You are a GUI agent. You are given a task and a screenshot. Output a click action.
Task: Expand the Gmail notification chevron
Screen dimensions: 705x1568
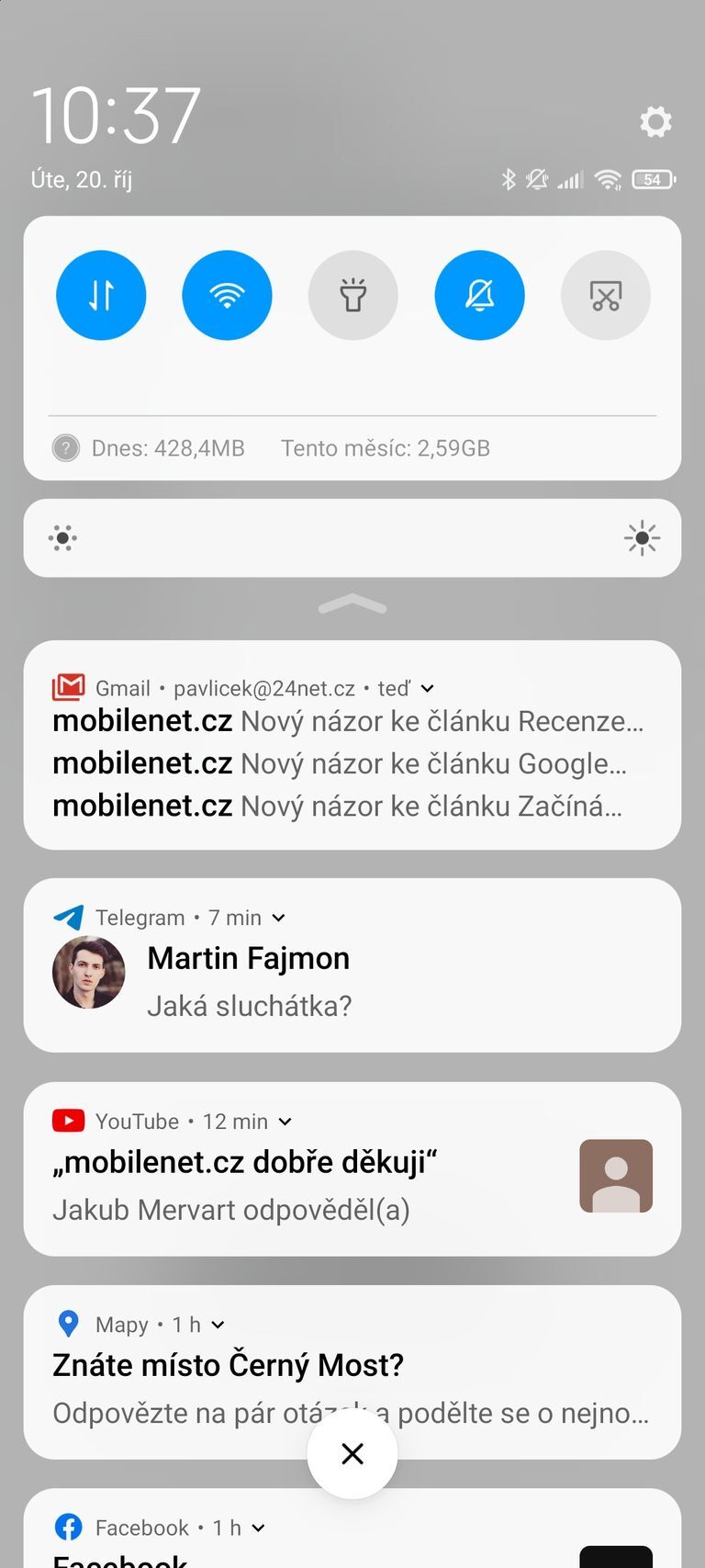(x=428, y=689)
